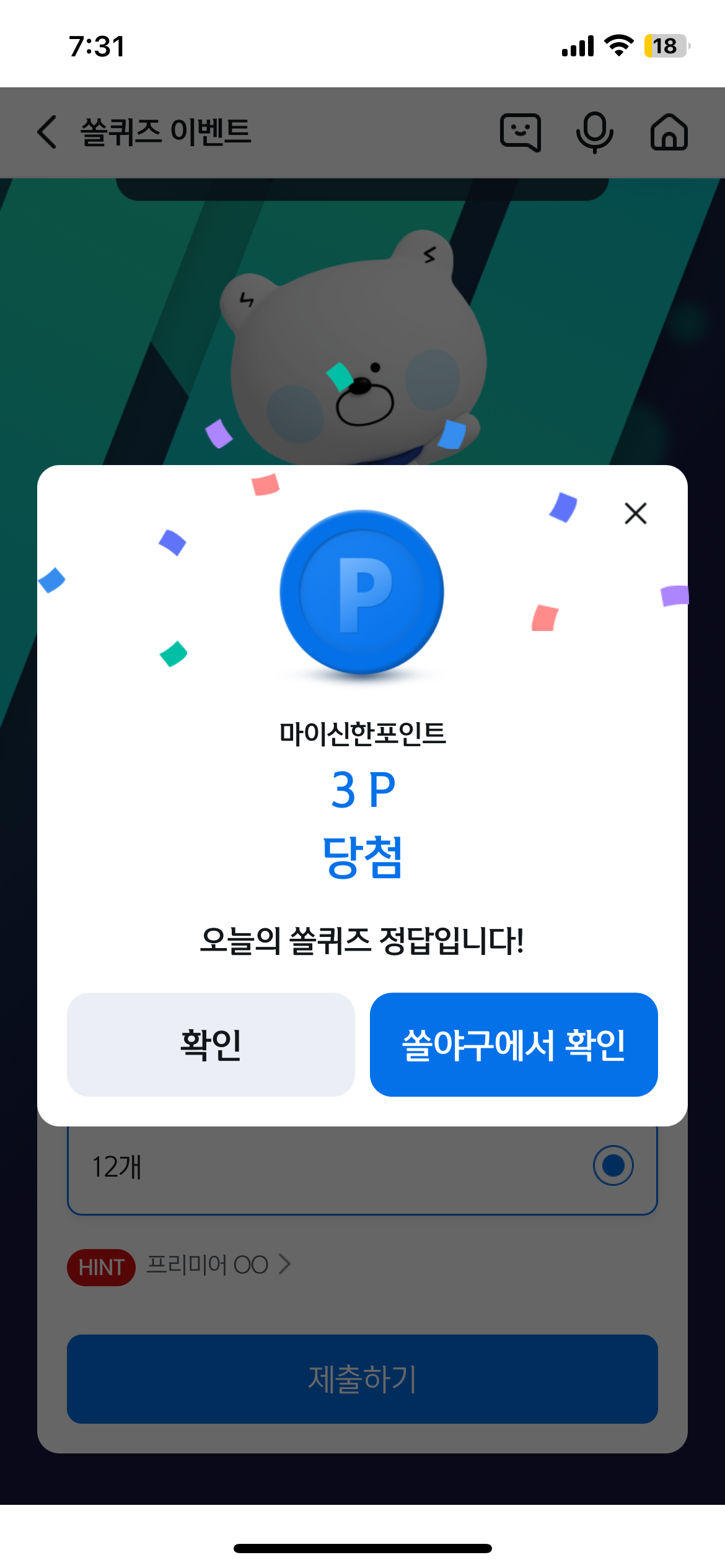Activate voice search with the microphone icon
Viewport: 725px width, 1568px height.
(595, 133)
